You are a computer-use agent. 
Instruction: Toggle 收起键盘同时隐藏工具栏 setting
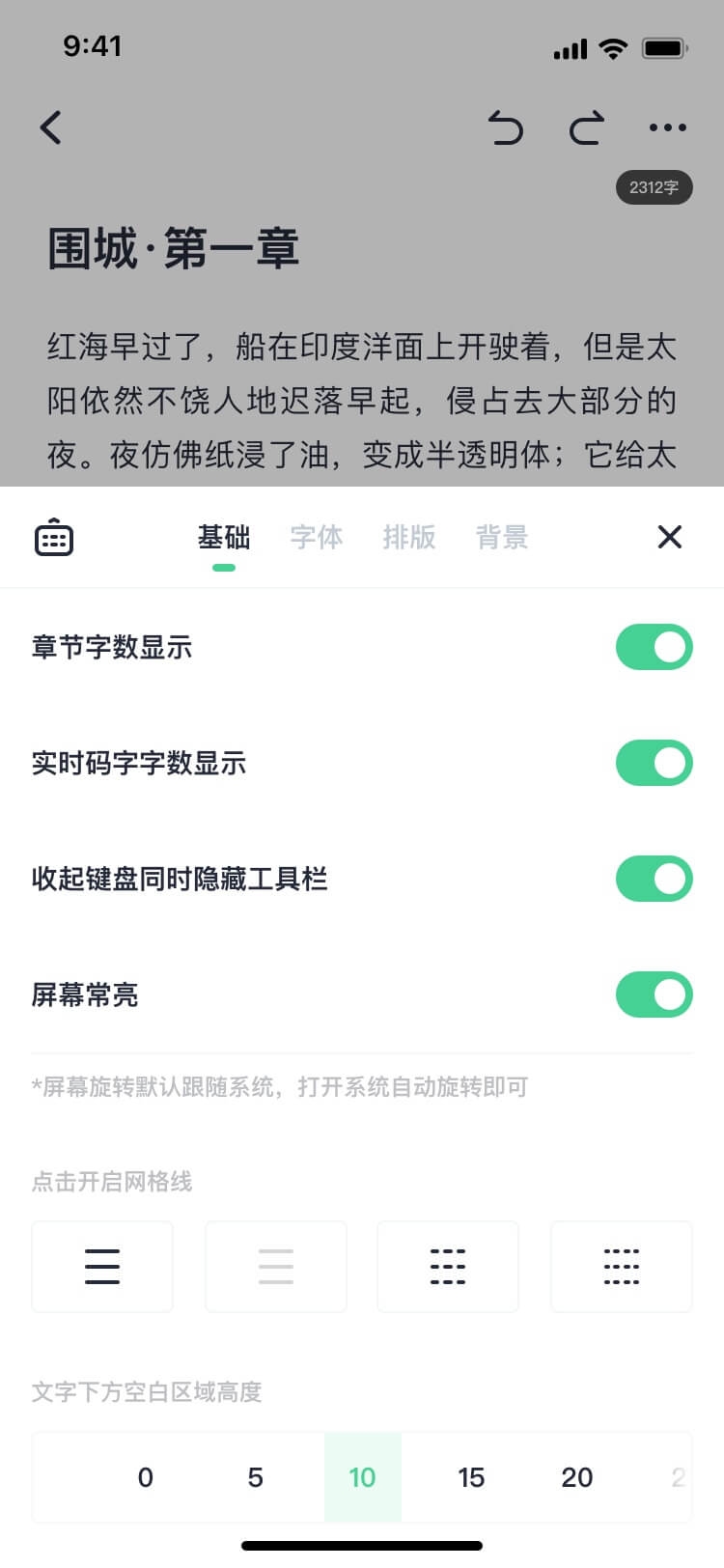654,879
